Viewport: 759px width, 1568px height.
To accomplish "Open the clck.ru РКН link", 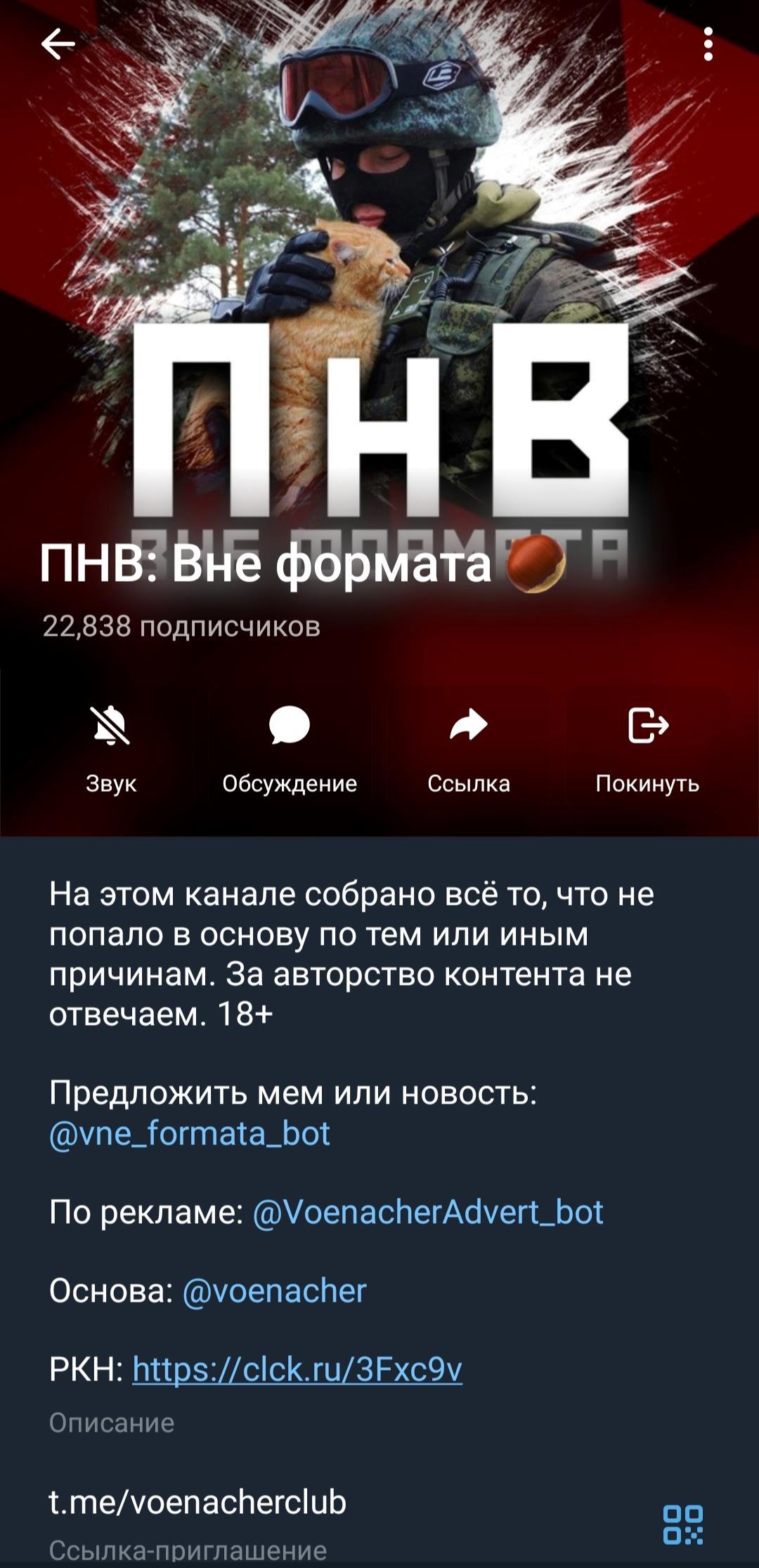I will pyautogui.click(x=297, y=1369).
